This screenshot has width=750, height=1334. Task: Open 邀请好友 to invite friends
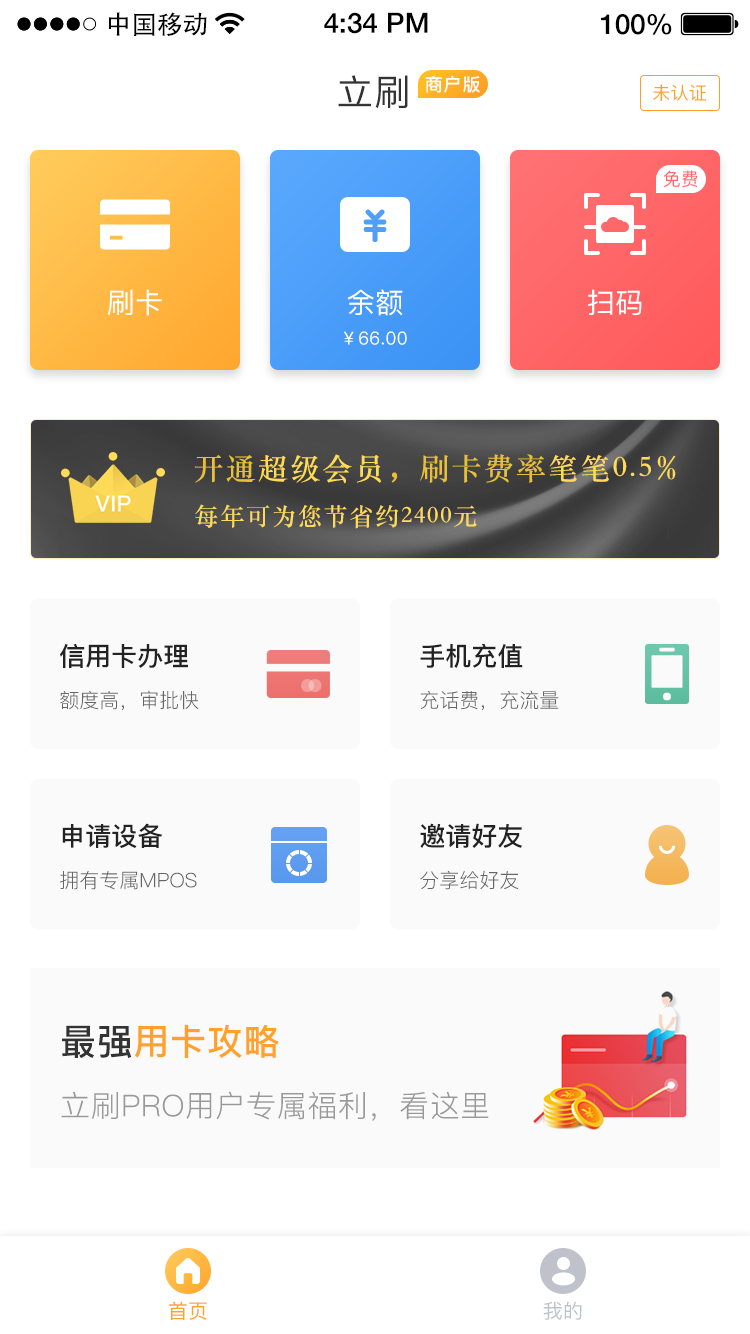pos(555,854)
